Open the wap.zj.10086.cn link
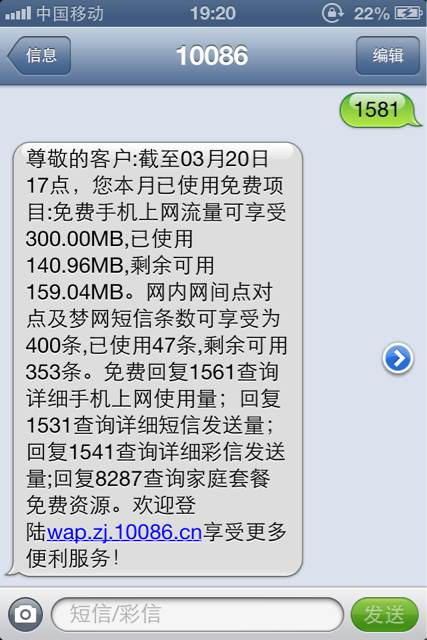427x640 pixels. (x=124, y=532)
